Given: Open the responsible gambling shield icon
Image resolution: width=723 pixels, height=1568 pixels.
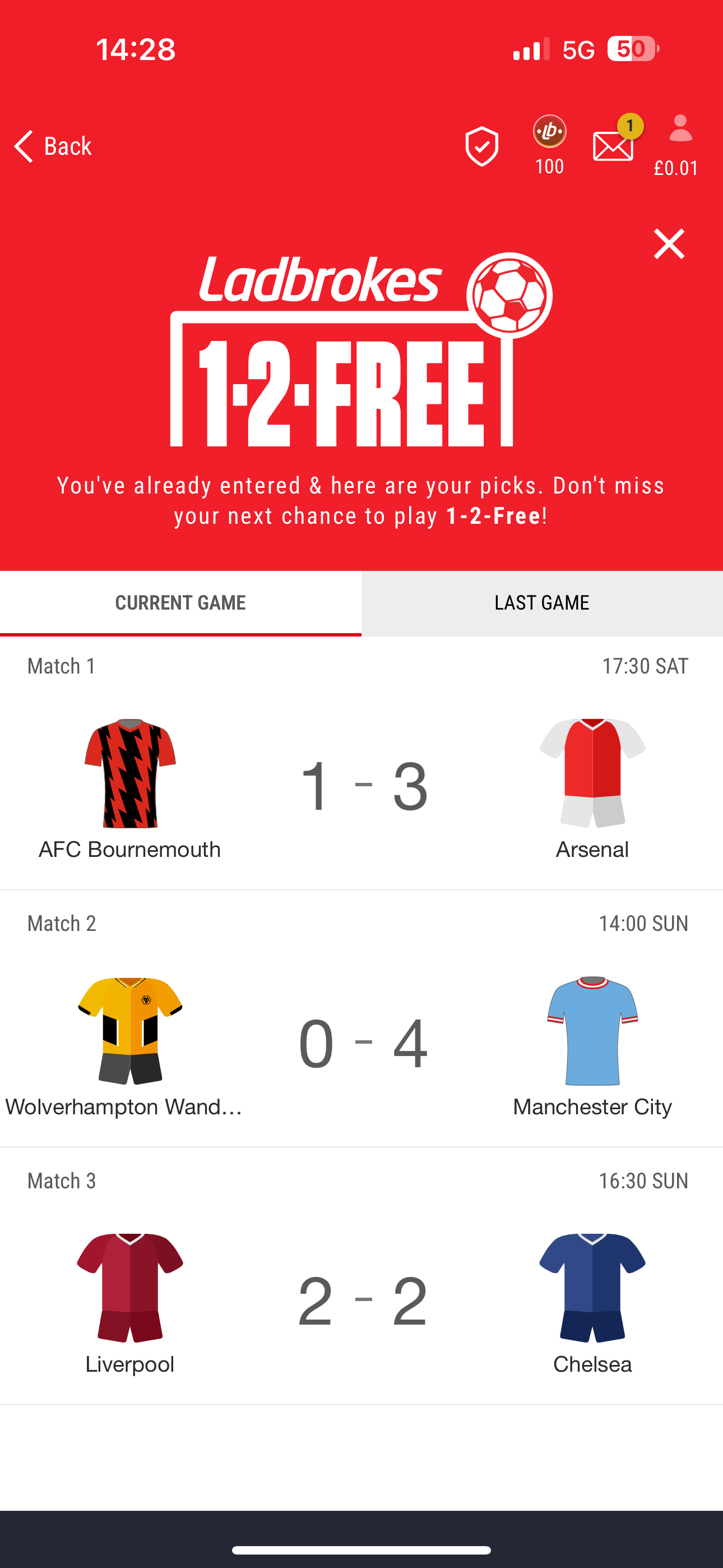Looking at the screenshot, I should tap(482, 145).
